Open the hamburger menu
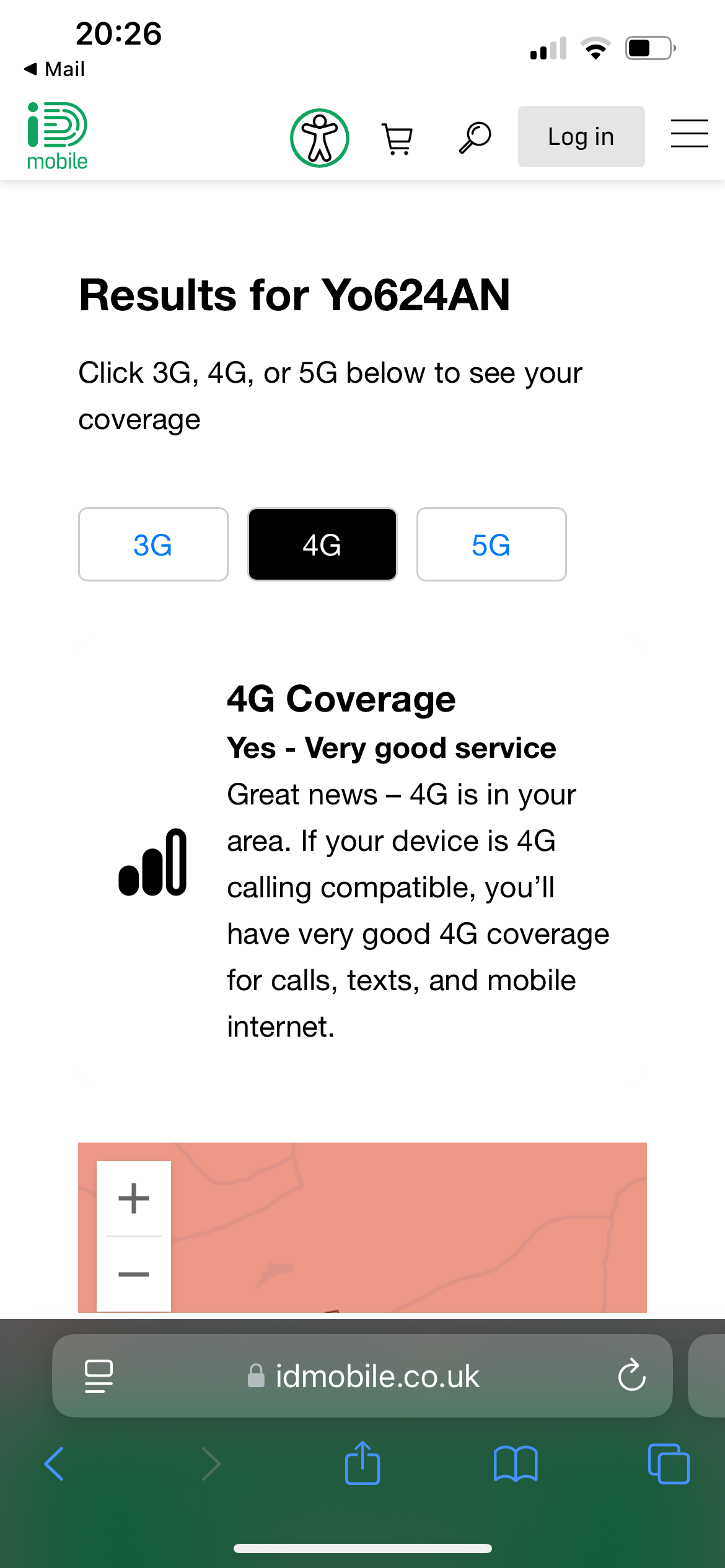725x1568 pixels. (x=689, y=134)
